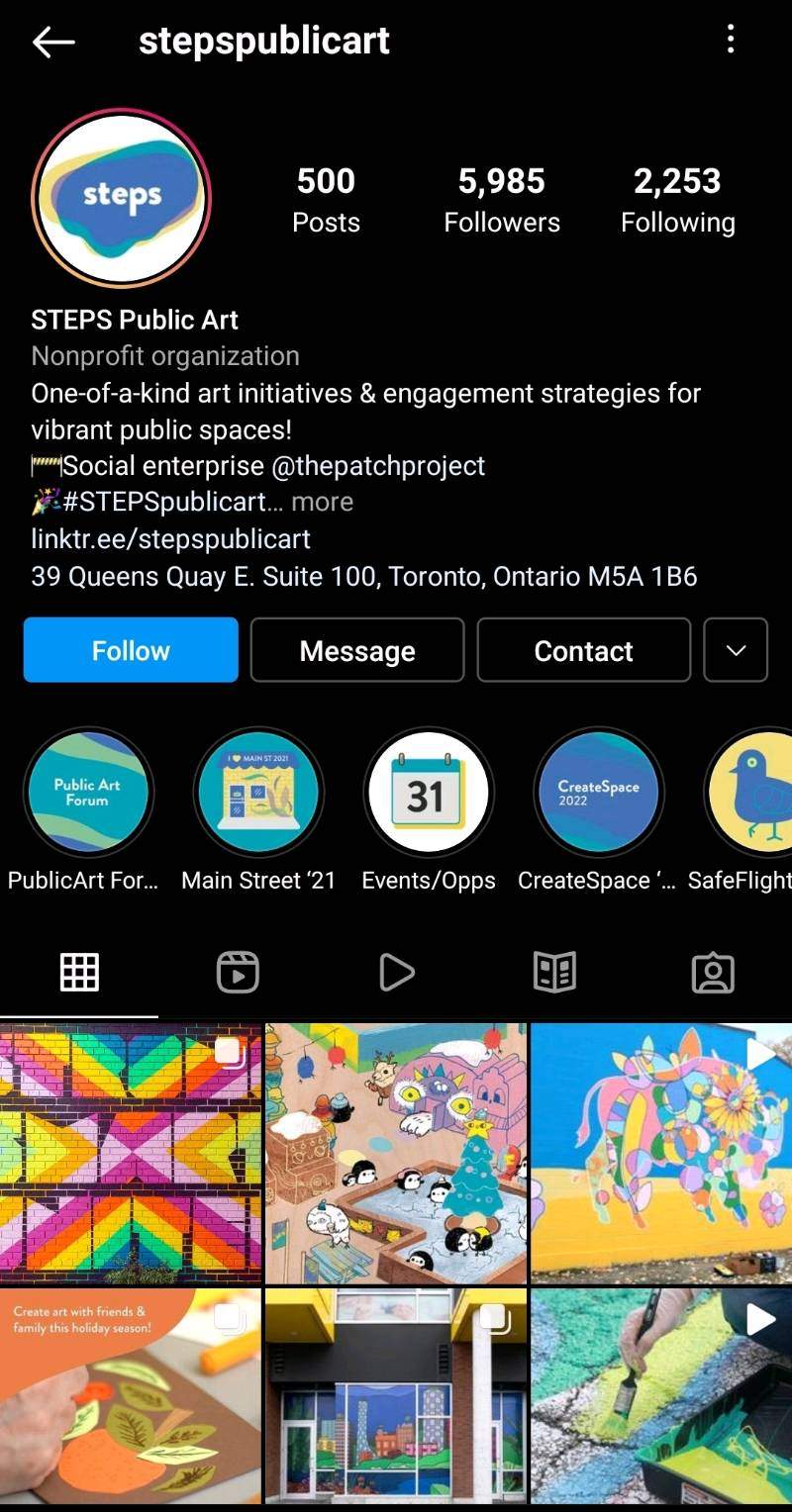792x1512 pixels.
Task: Open the colorful bison mural video
Action: [661, 1153]
